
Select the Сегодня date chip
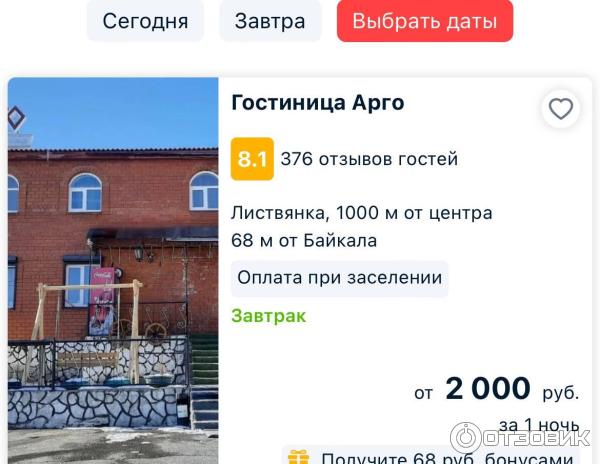coord(145,21)
